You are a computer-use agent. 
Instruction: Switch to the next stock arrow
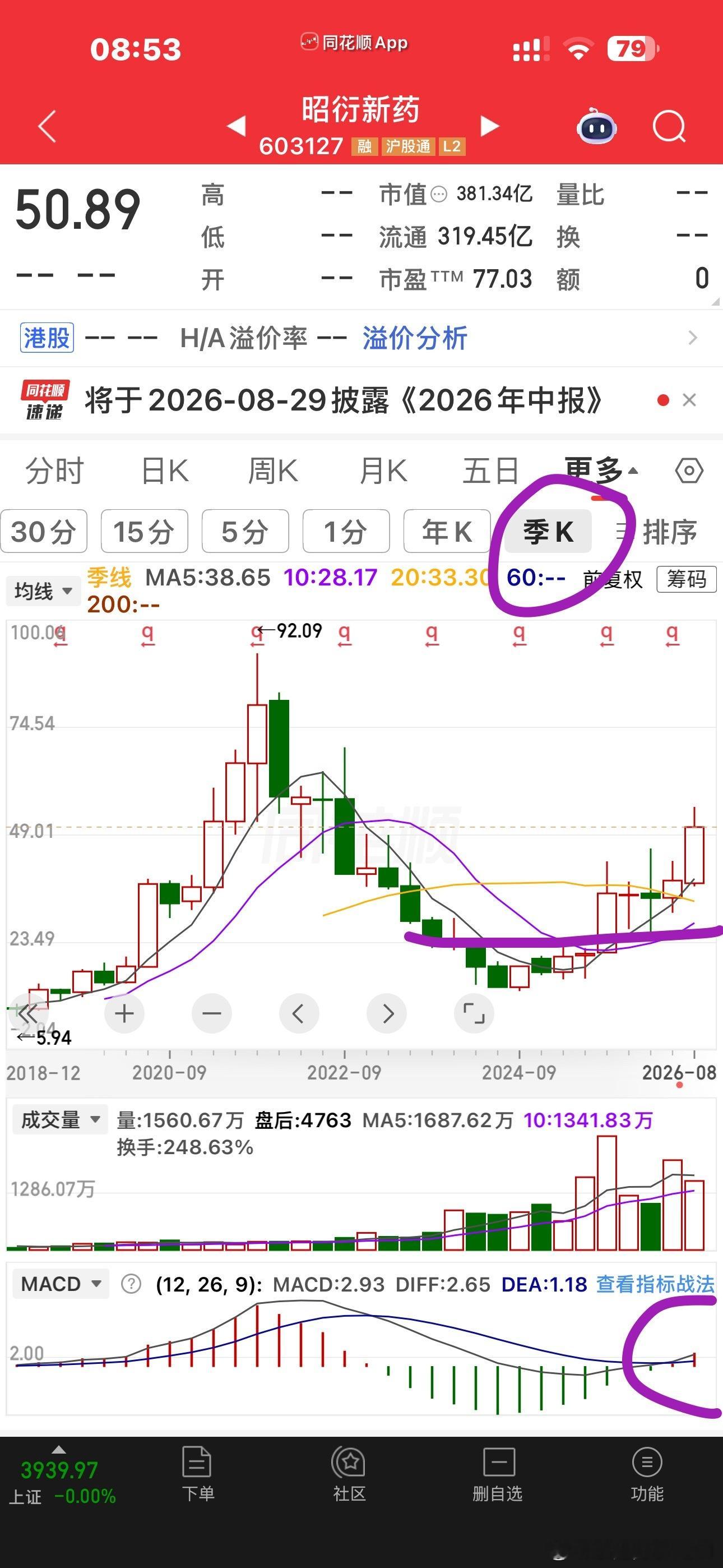click(490, 127)
